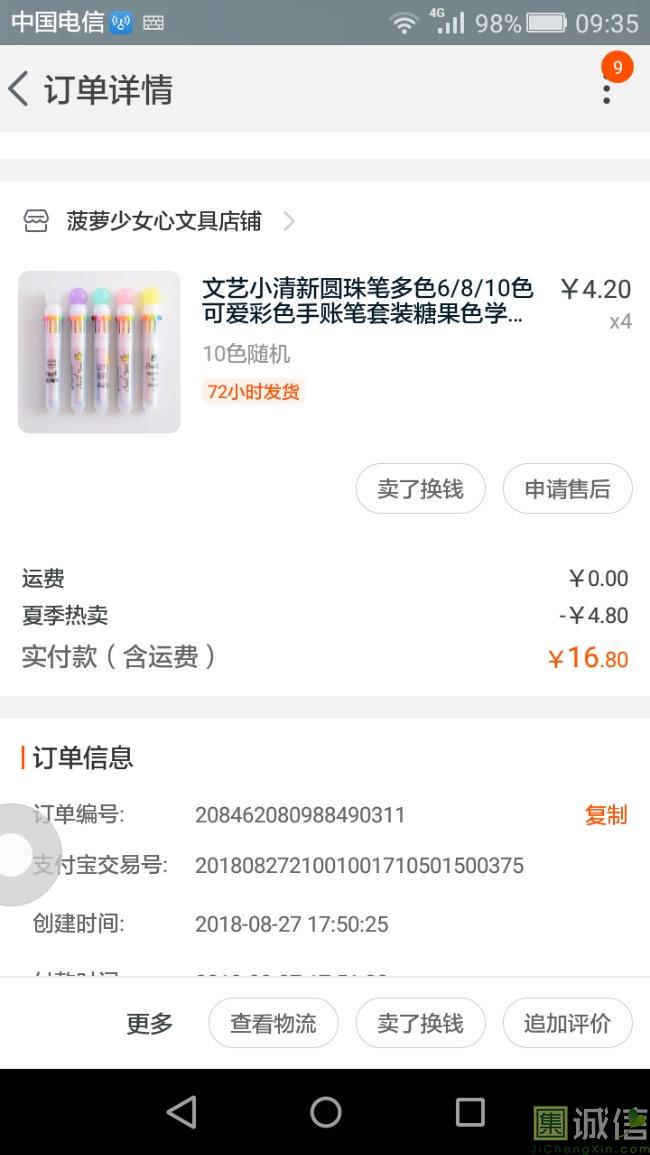Viewport: 650px width, 1155px height.
Task: Go back from the order details page
Action: (x=20, y=89)
